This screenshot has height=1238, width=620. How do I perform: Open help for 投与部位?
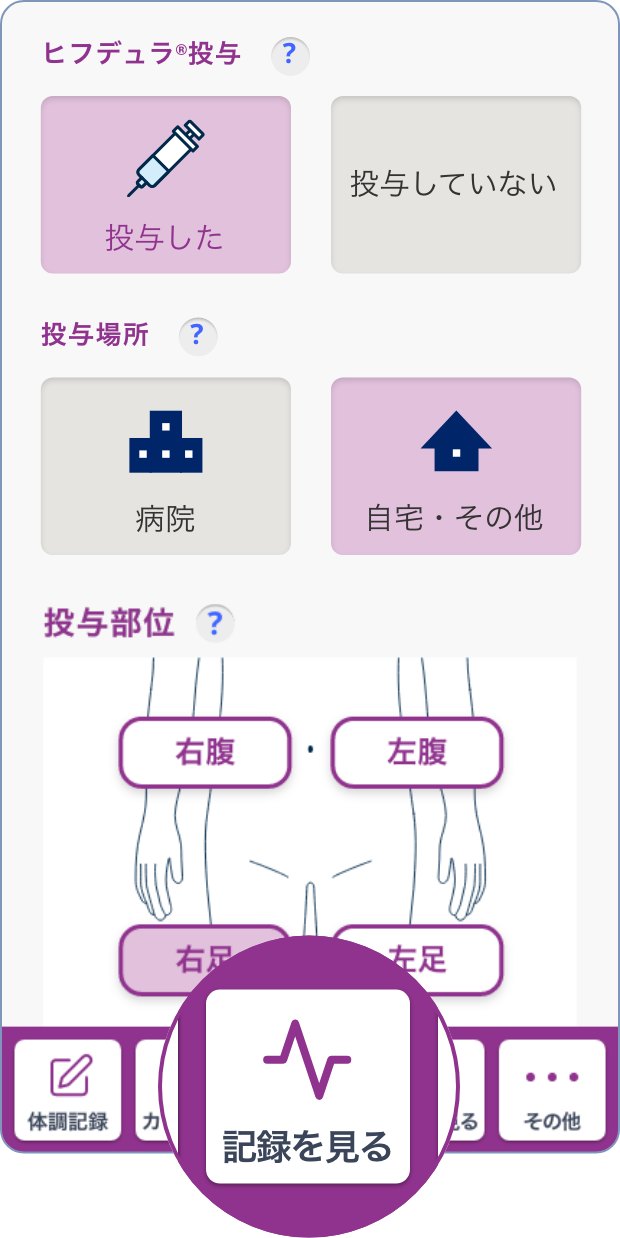point(215,624)
